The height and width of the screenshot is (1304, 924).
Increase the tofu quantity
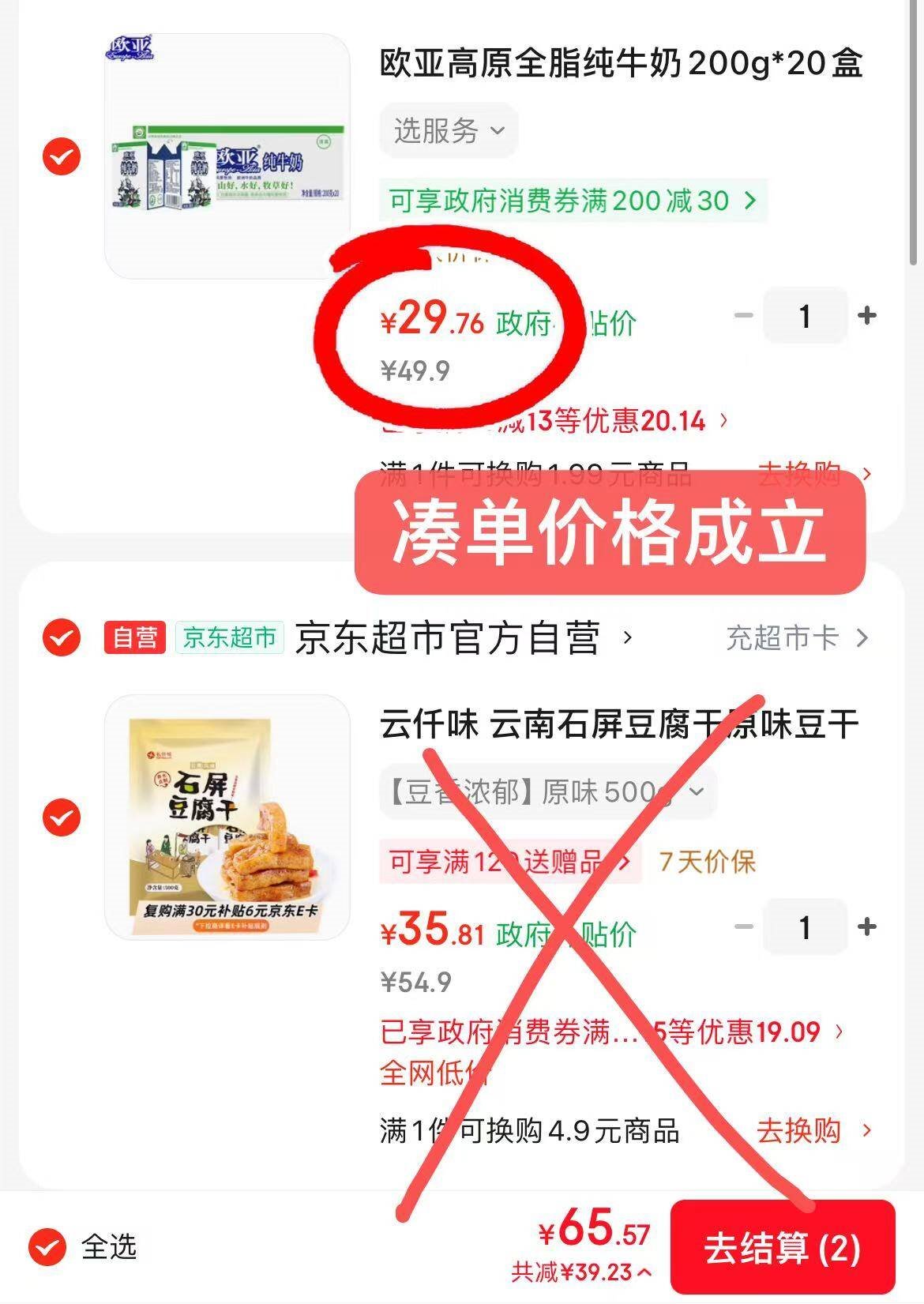click(867, 926)
